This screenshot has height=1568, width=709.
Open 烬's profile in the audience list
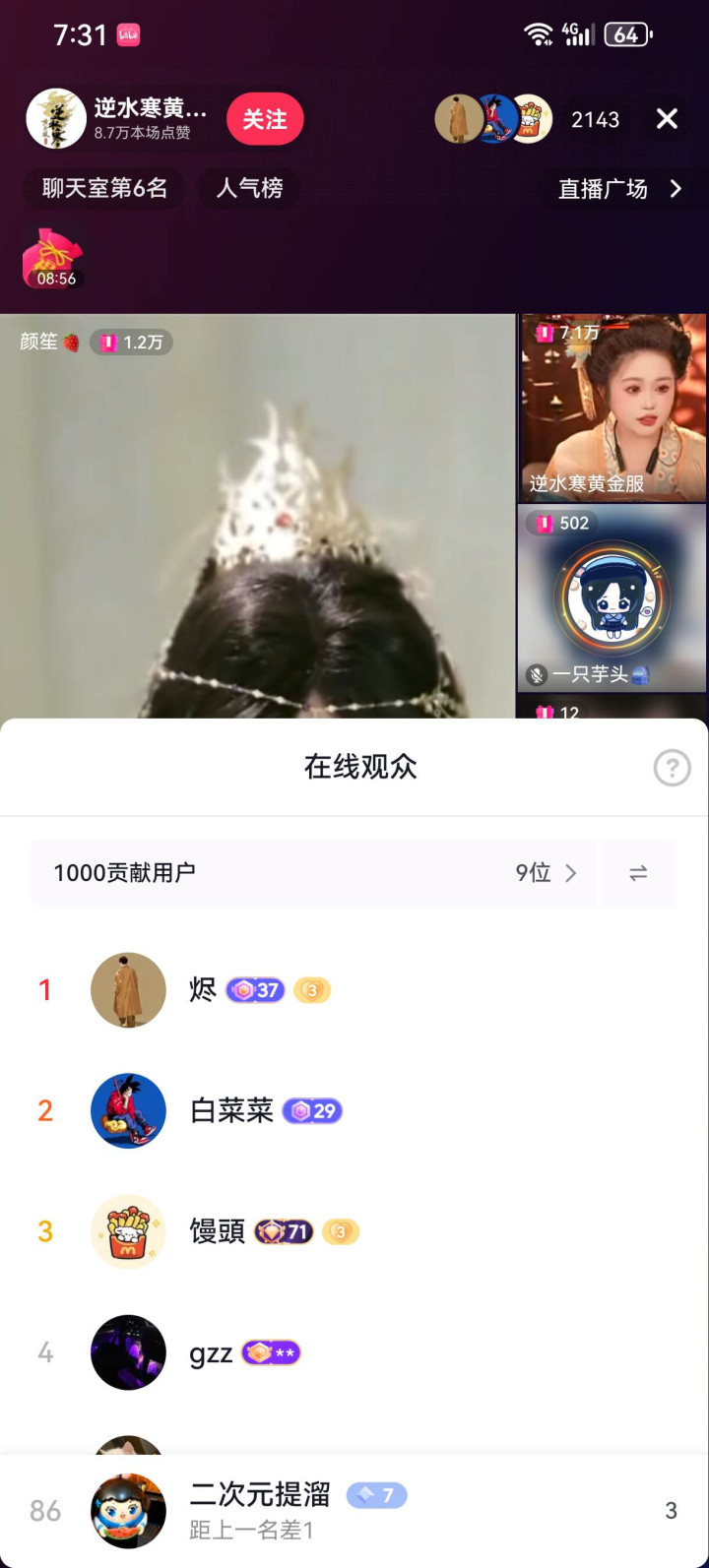128,990
